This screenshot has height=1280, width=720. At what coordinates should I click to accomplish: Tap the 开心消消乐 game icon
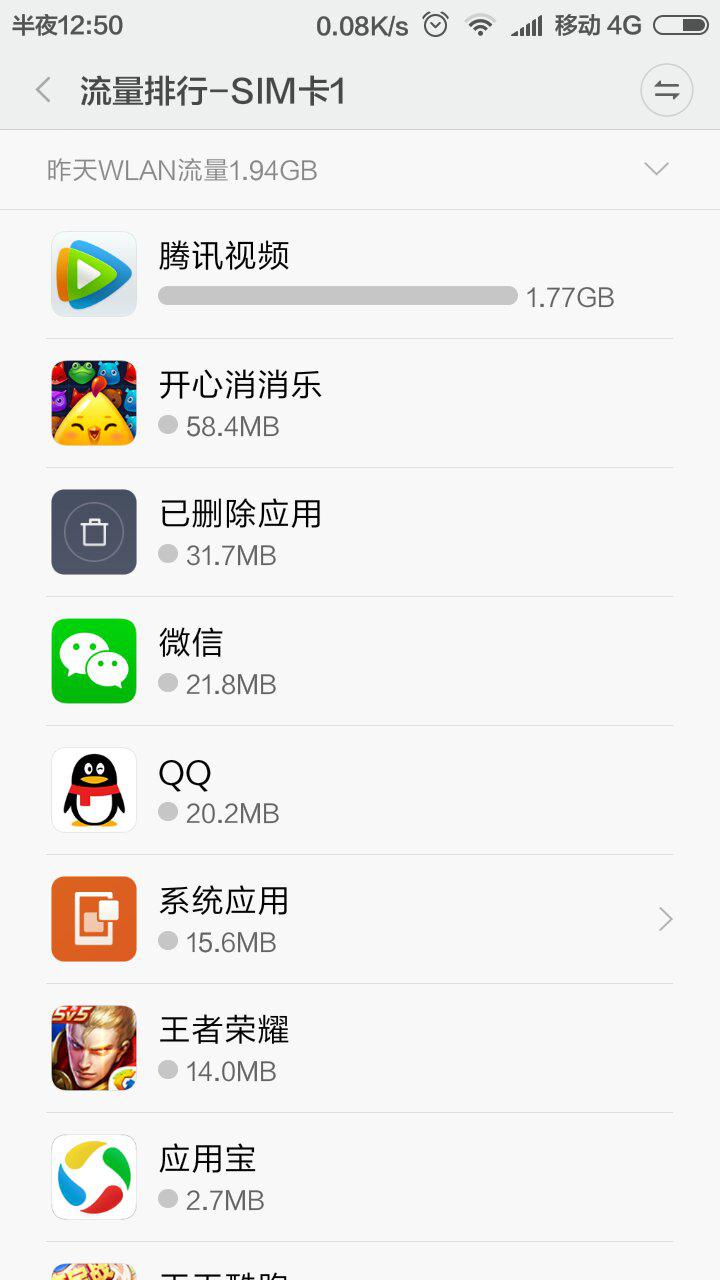coord(93,403)
